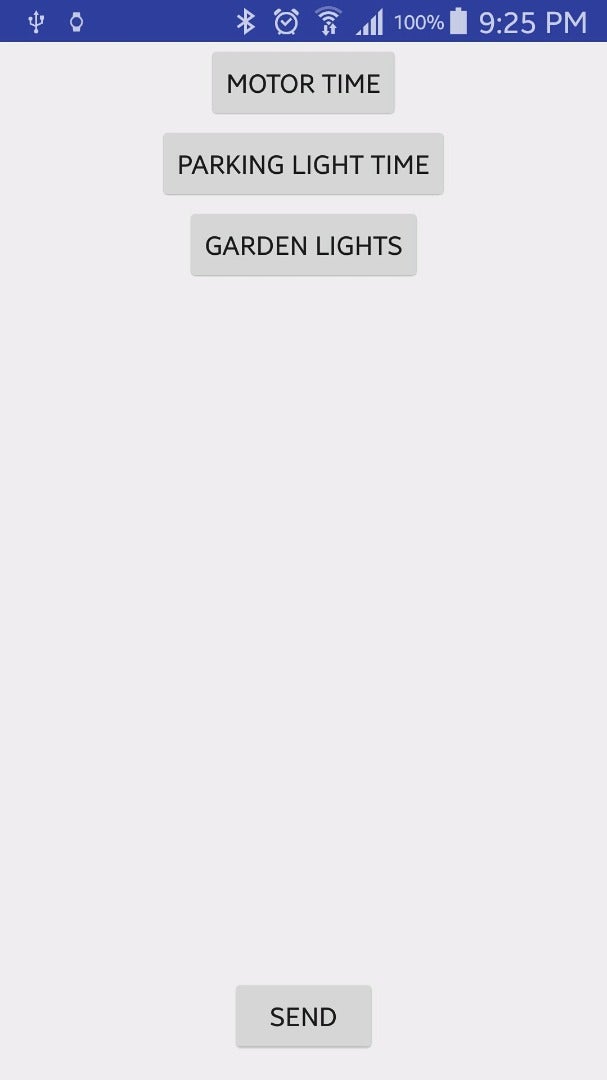Open Parking Light Time setting
The image size is (607, 1080).
pyautogui.click(x=303, y=164)
